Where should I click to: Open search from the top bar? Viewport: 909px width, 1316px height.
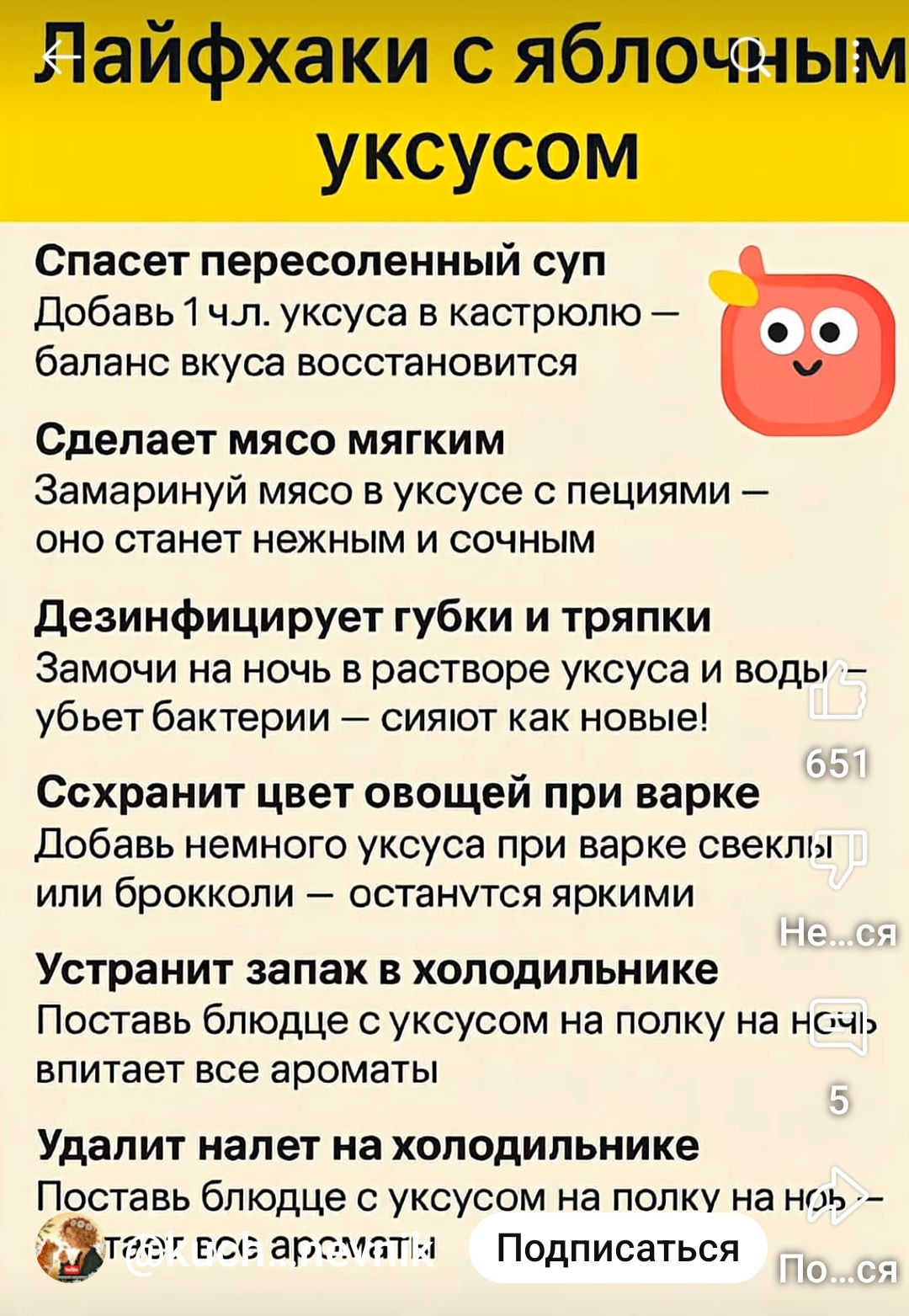coord(749,57)
